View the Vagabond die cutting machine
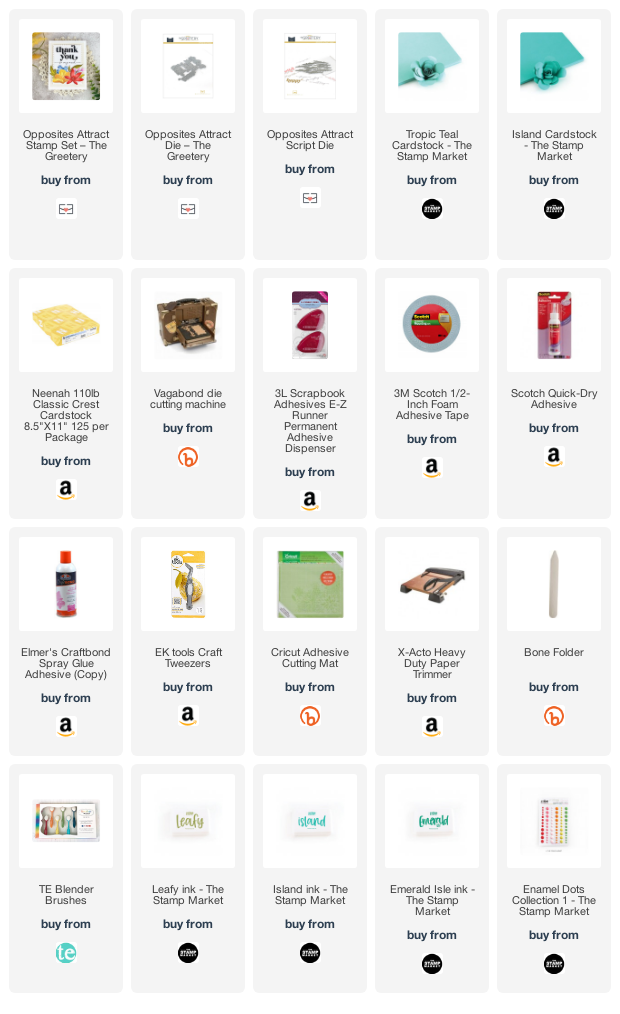Screen dimensions: 620x1014 click(x=188, y=325)
